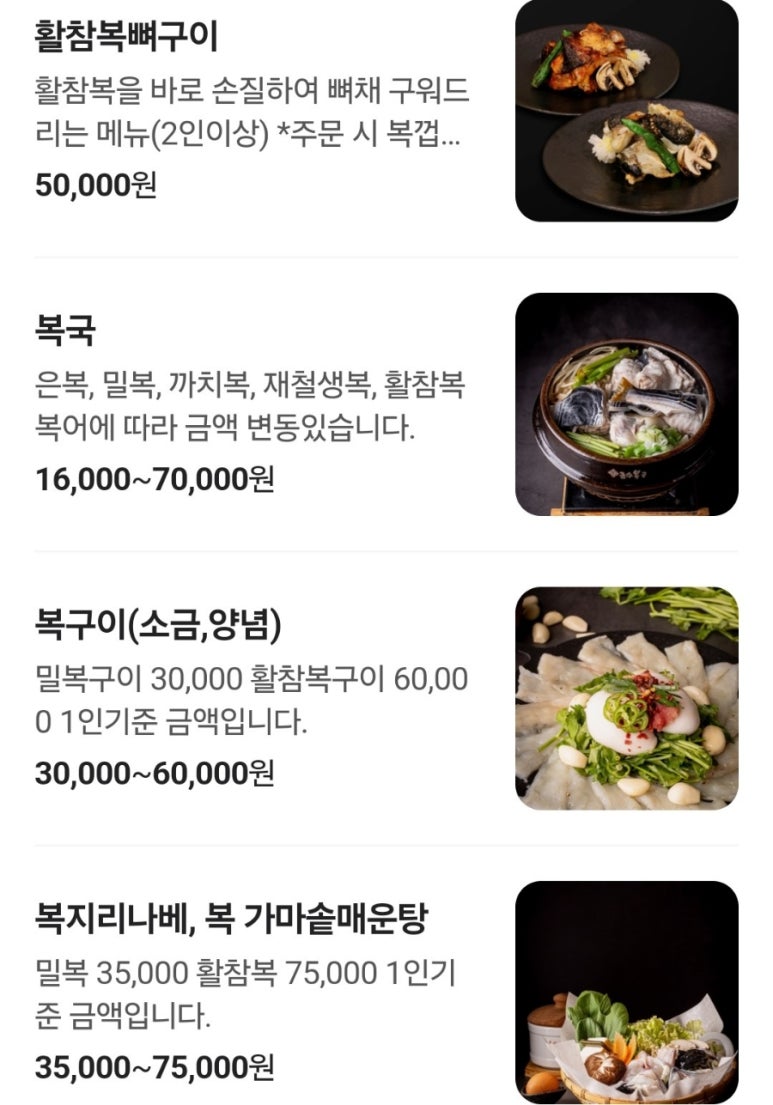Screen dimensions: 773x1105
Task: View the 복국 dish photo
Action: (x=626, y=404)
